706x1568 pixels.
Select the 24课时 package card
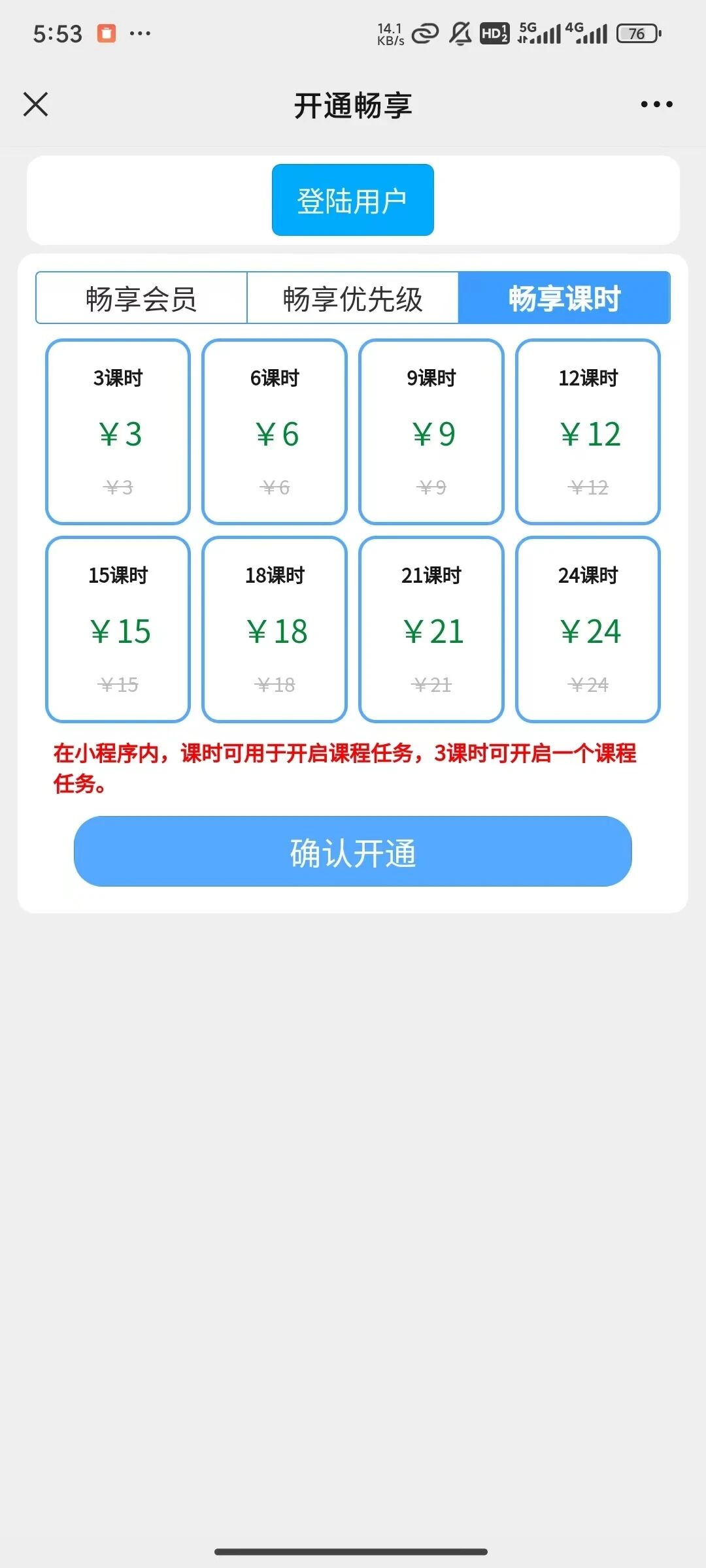[588, 630]
